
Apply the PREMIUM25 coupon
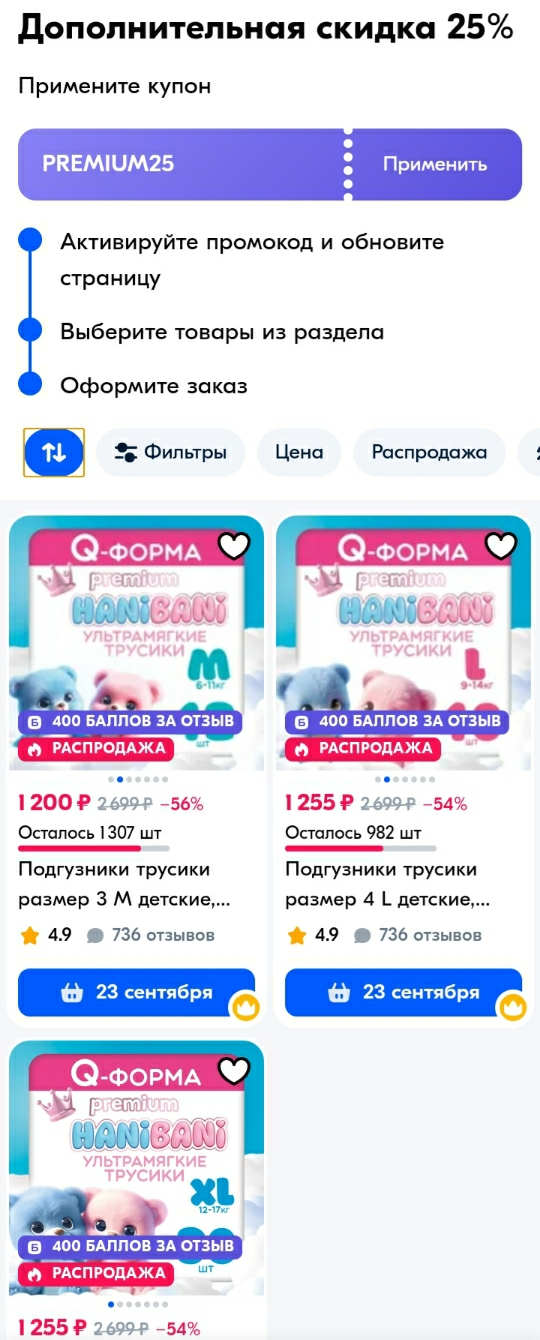pos(435,164)
